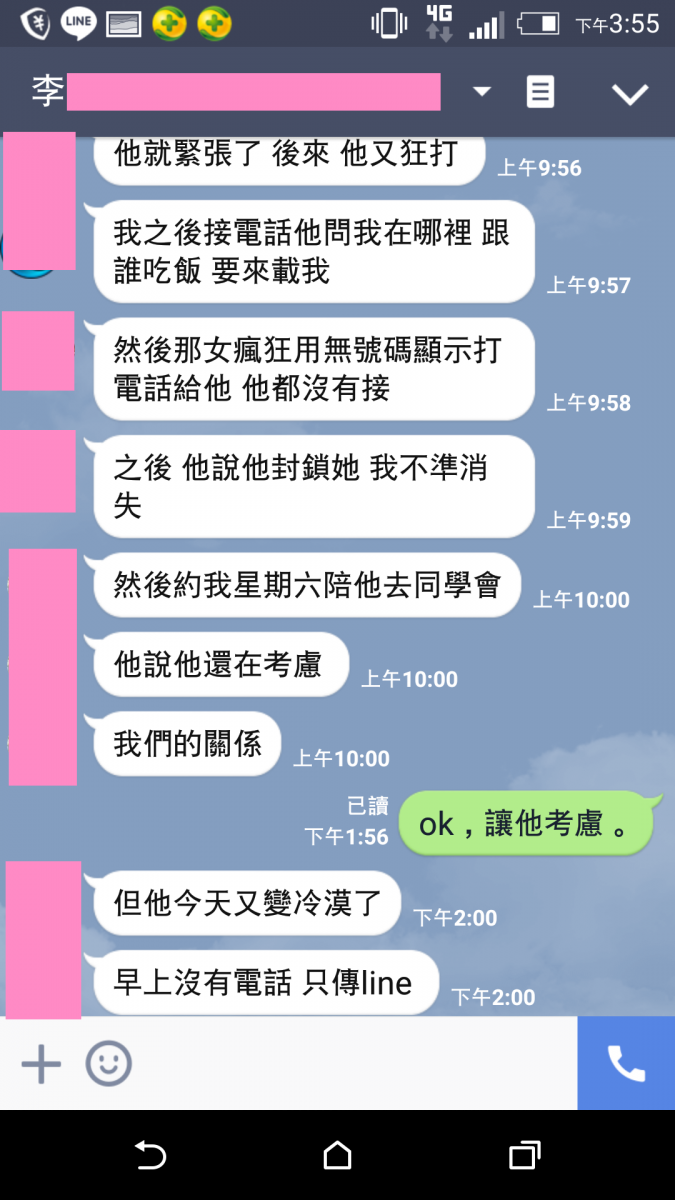Image resolution: width=675 pixels, height=1200 pixels.
Task: Open the notes icon in header
Action: [x=540, y=93]
